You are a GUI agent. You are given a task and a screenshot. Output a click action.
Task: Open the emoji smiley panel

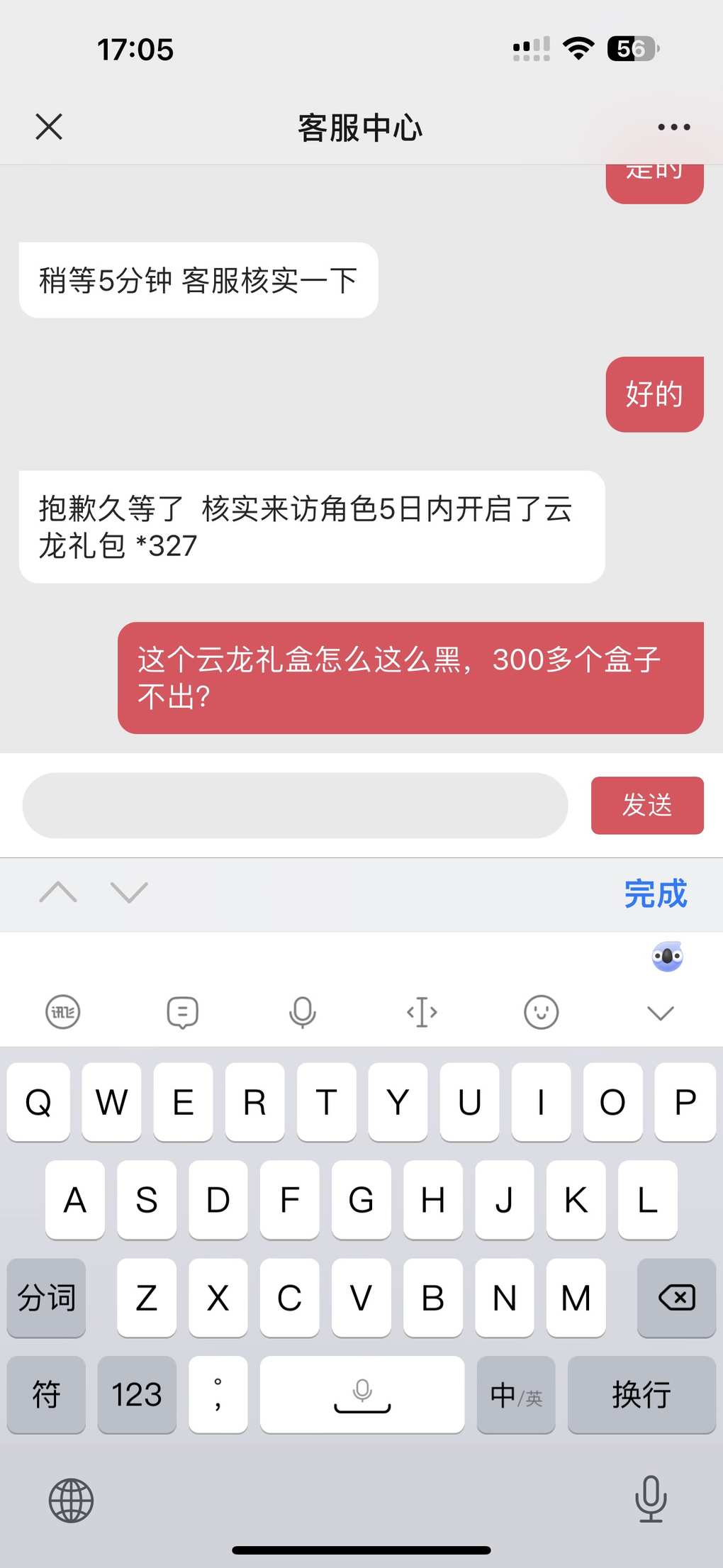(542, 1012)
